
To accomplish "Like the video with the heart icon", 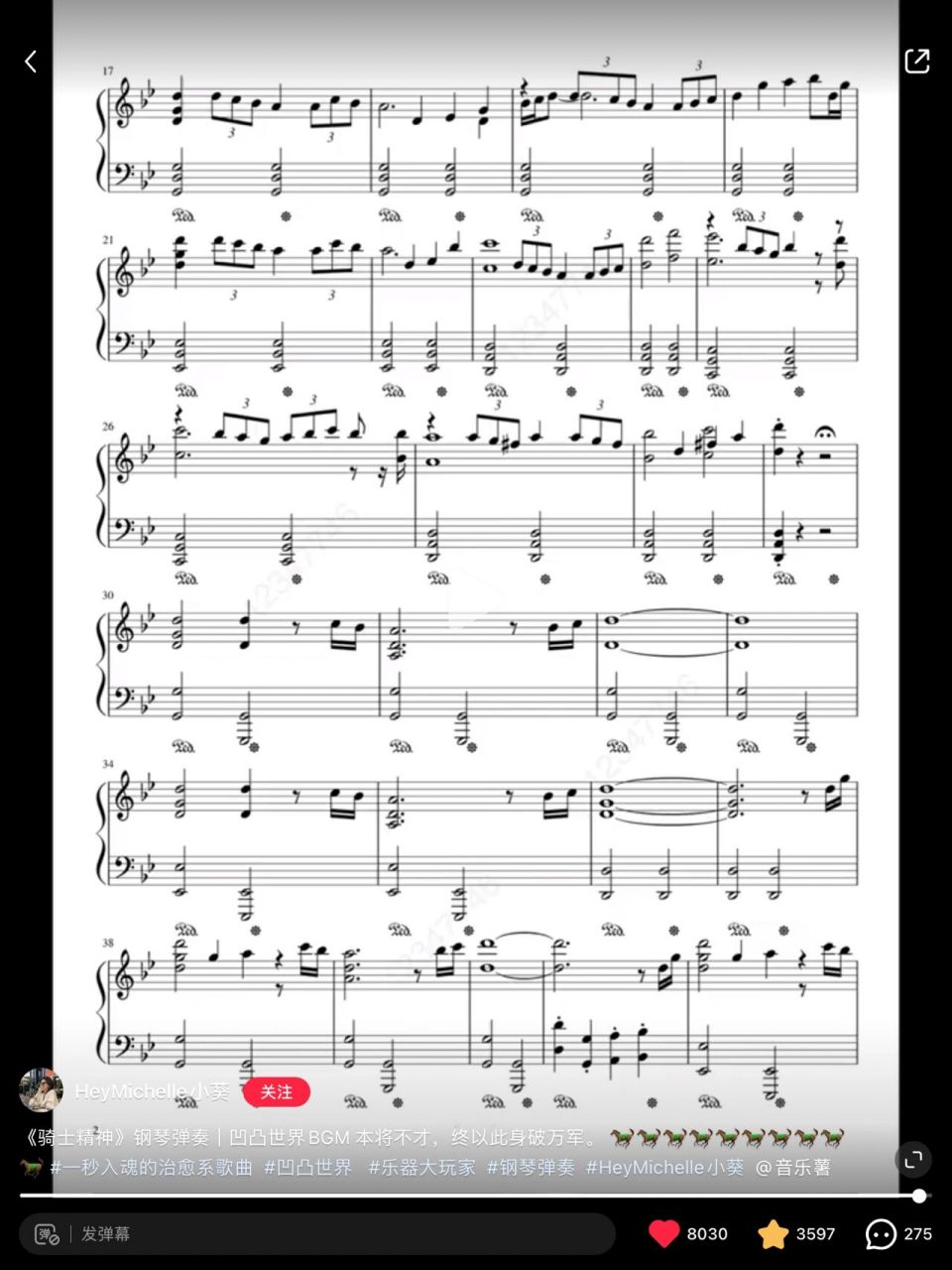I will (x=663, y=1233).
